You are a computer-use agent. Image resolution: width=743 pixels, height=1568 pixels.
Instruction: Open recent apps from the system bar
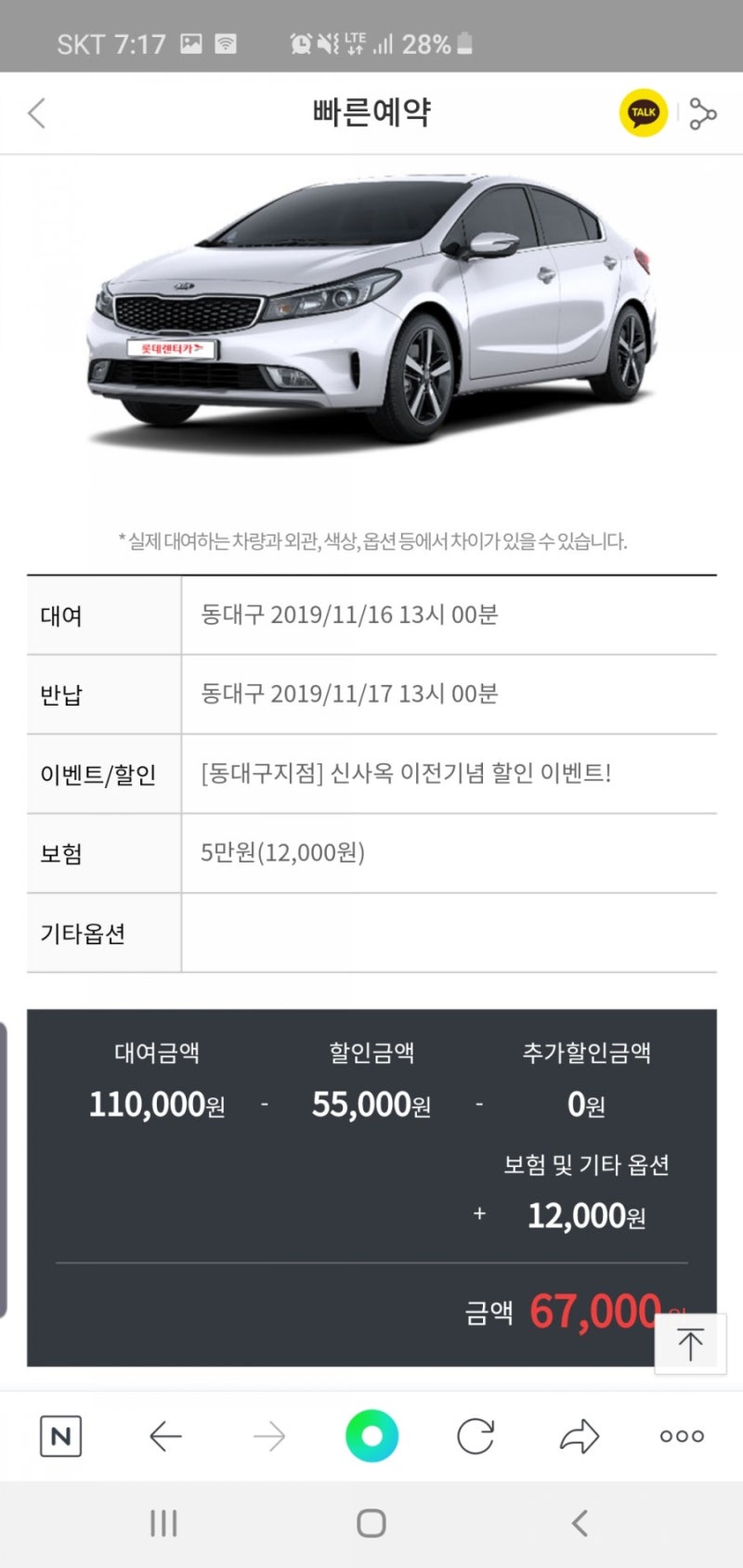coord(163,1523)
